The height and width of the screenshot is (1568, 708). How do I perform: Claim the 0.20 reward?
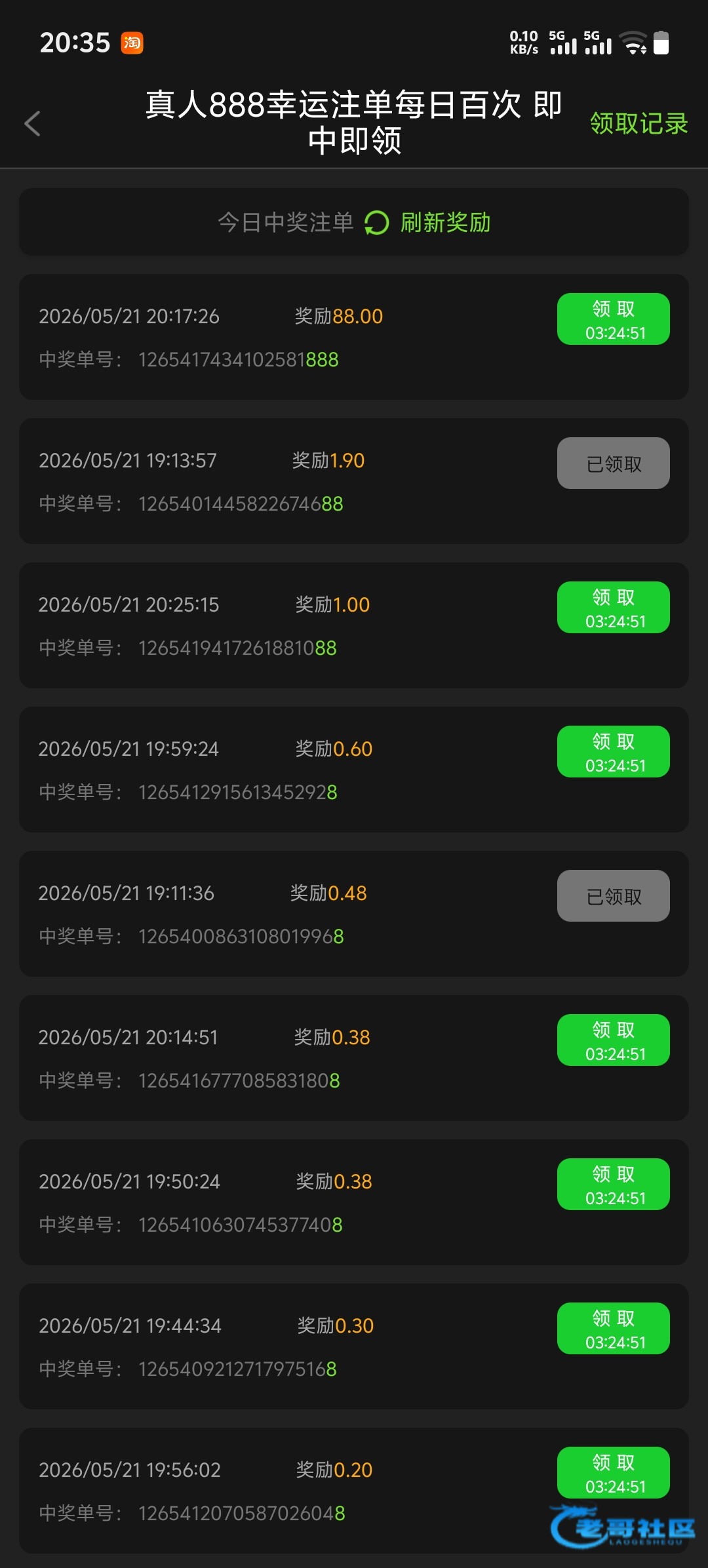614,1473
